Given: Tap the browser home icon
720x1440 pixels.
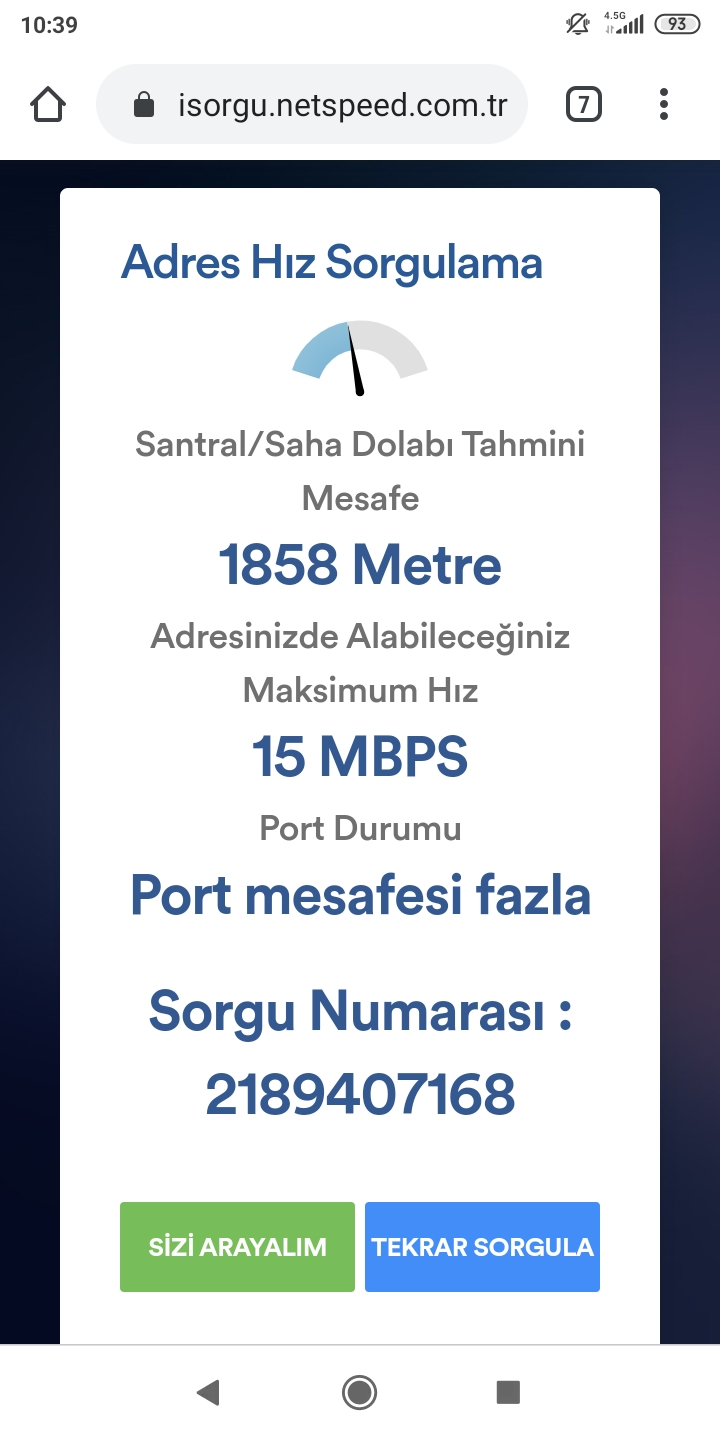Looking at the screenshot, I should pos(48,104).
